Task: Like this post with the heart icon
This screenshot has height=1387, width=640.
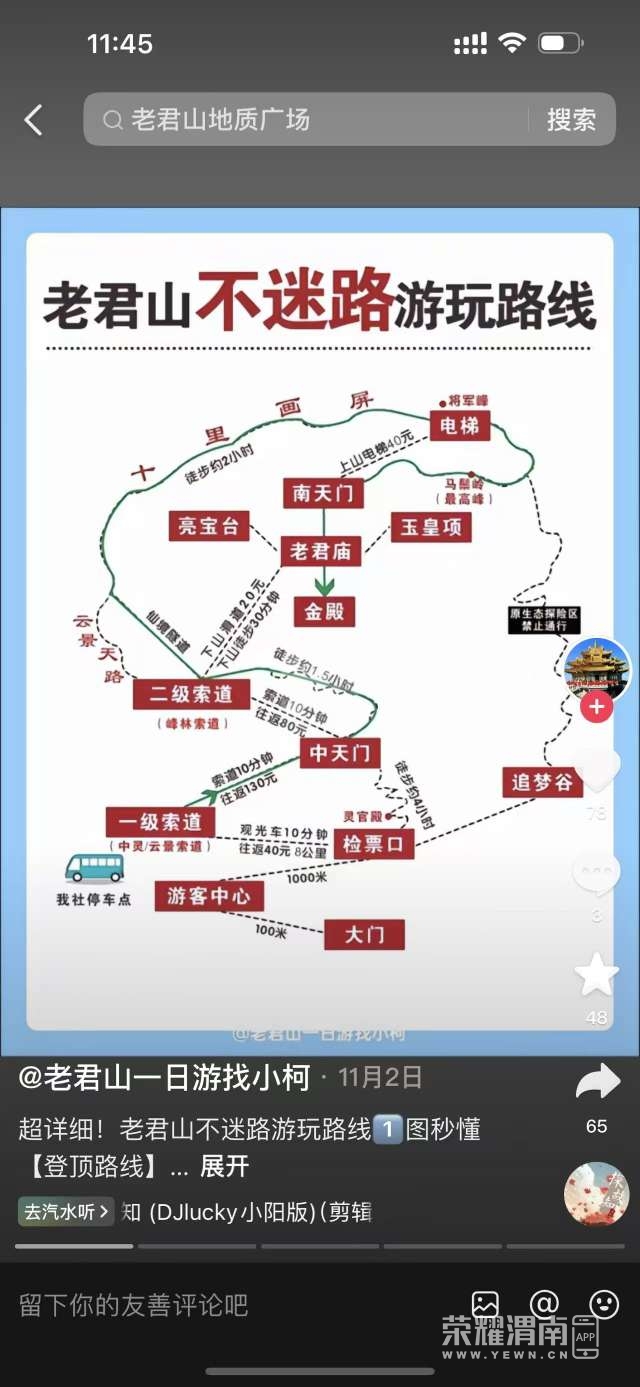Action: click(x=597, y=770)
